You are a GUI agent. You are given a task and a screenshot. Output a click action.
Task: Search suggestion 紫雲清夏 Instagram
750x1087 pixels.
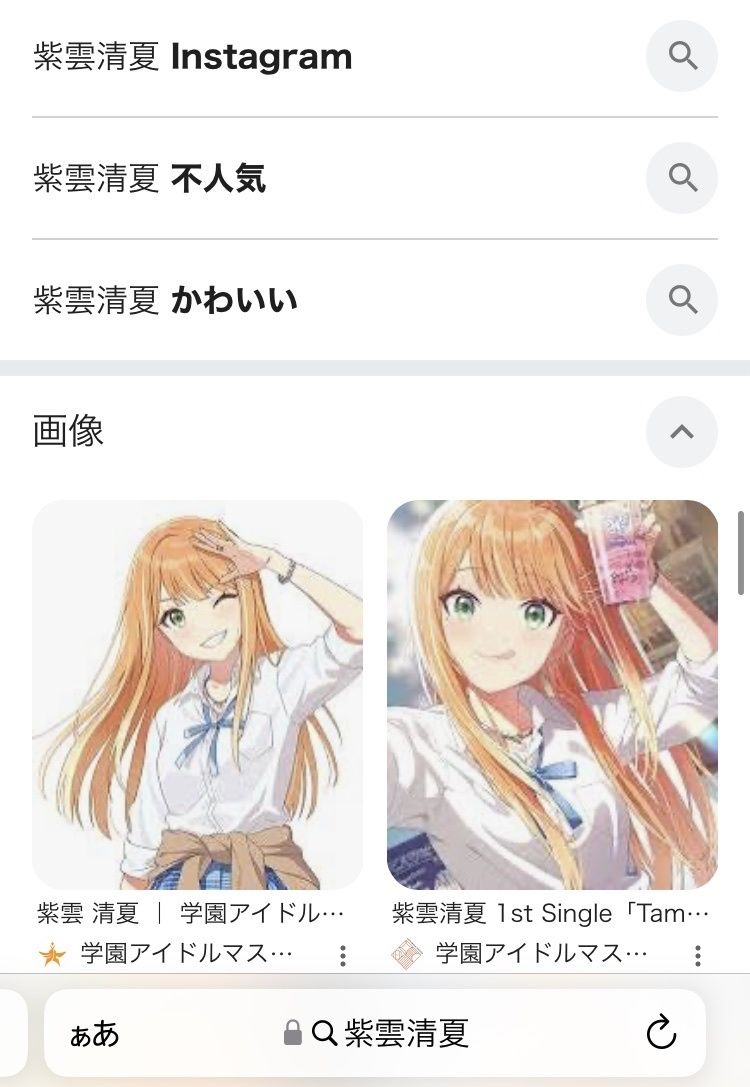(x=192, y=57)
